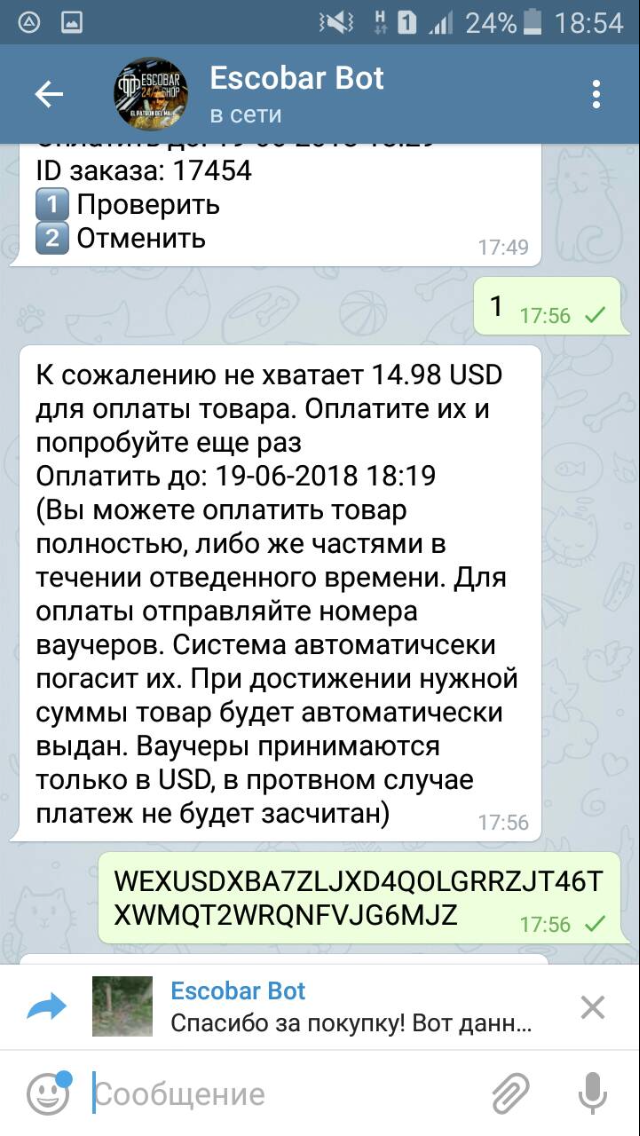This screenshot has width=640, height=1136.
Task: Cancel the forwarded message with X
Action: tap(593, 1008)
